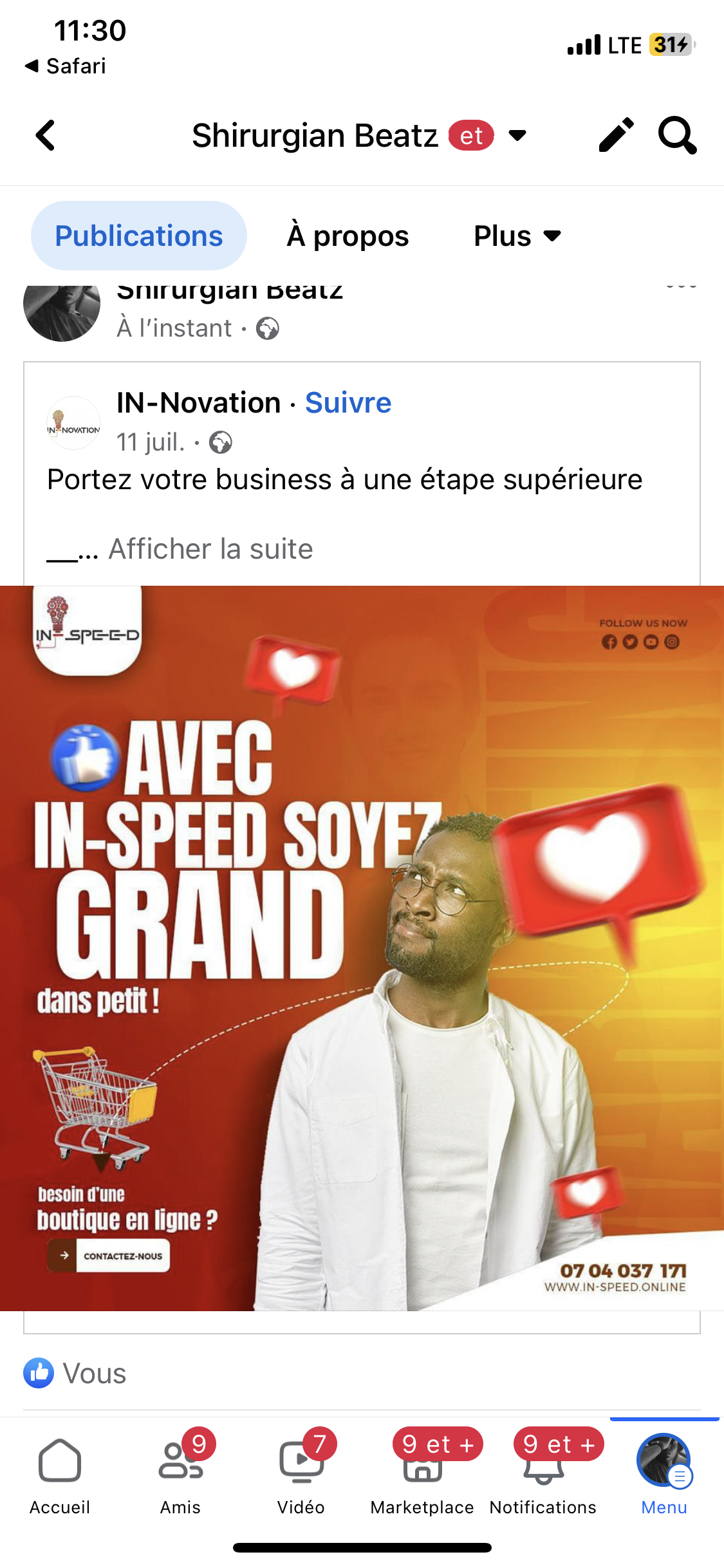Go back using the top-left arrow
Viewport: 724px width, 1568px height.
[x=46, y=136]
